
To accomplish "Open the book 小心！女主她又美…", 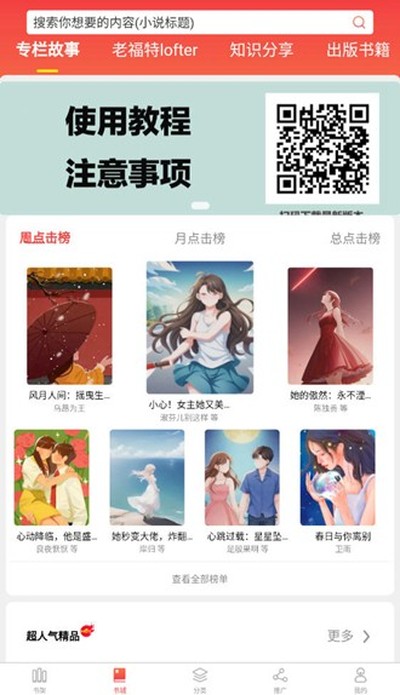I will (x=200, y=341).
